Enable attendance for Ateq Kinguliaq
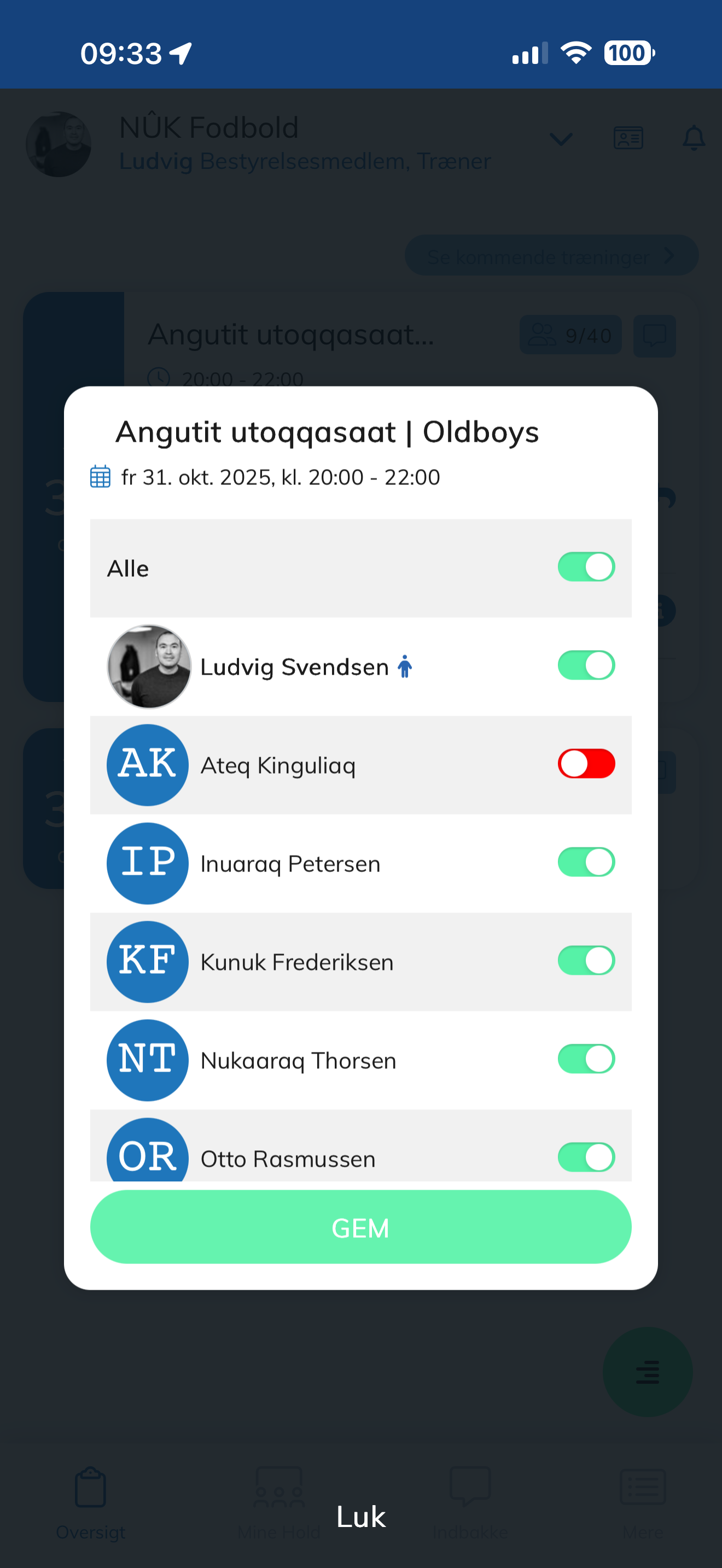The height and width of the screenshot is (1568, 722). [x=586, y=764]
